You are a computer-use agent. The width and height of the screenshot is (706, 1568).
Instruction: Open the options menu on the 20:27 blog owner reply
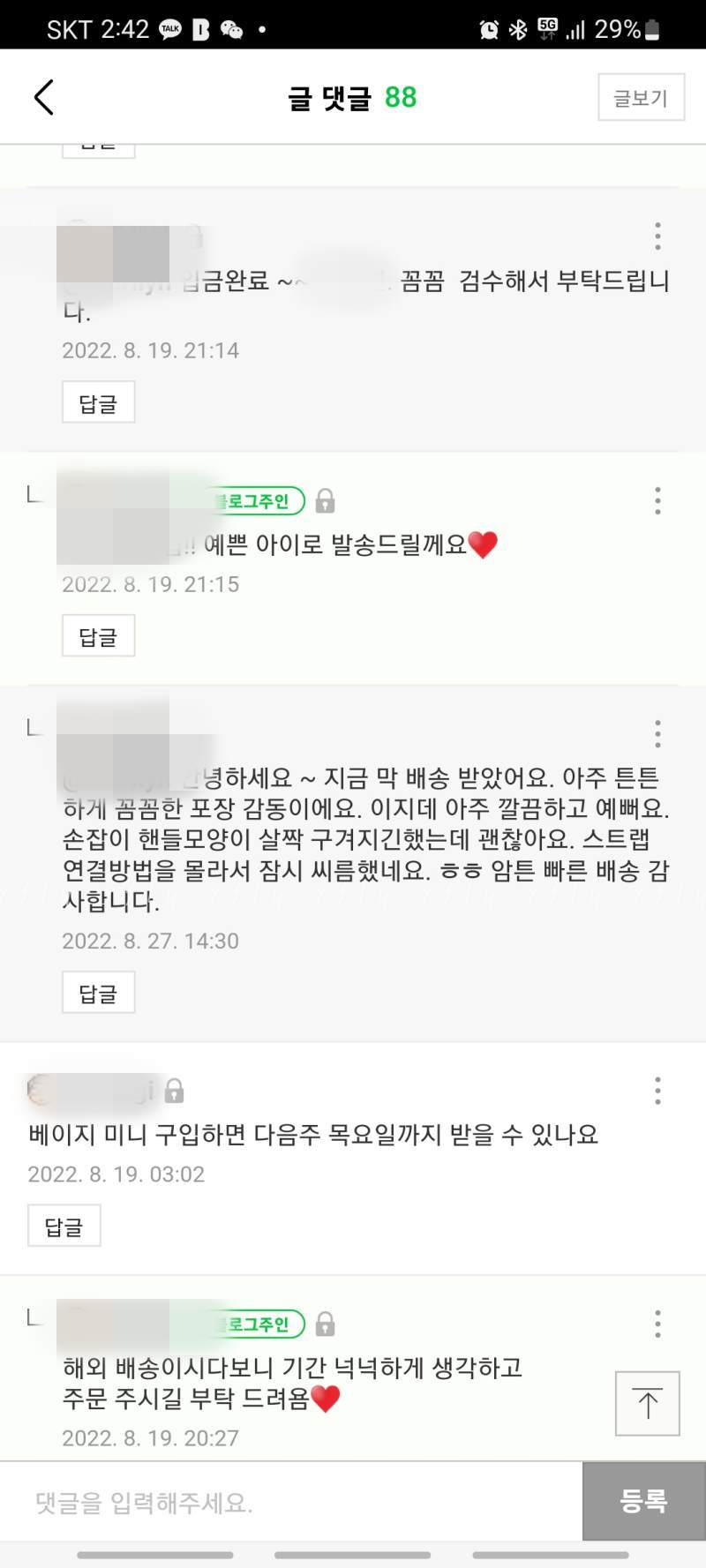(x=657, y=1324)
